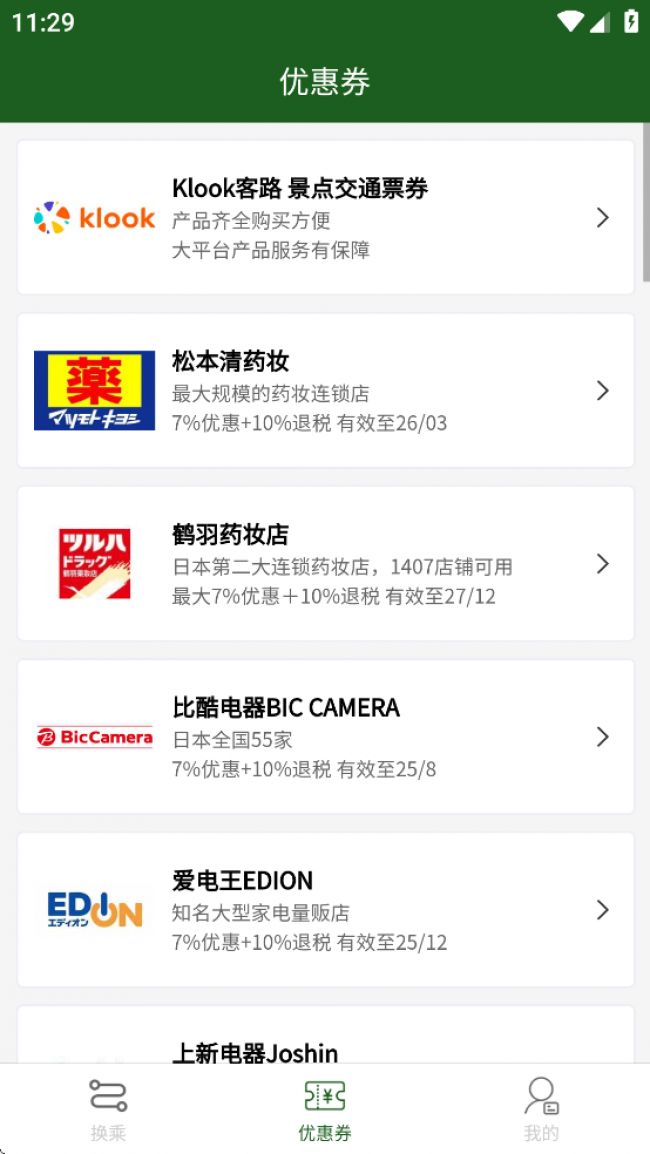Go to the 我的 tab
650x1154 pixels.
click(x=541, y=1110)
